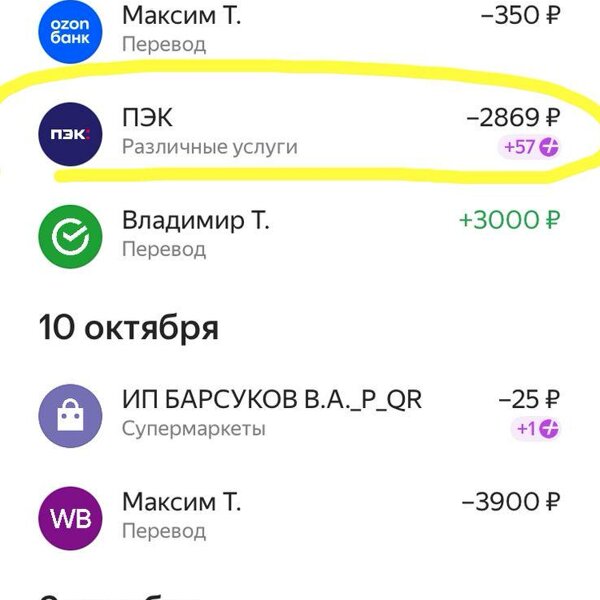Open the ИП БАРСУКОВ В.А. supermarket payment
This screenshot has height=600, width=600.
point(300,414)
